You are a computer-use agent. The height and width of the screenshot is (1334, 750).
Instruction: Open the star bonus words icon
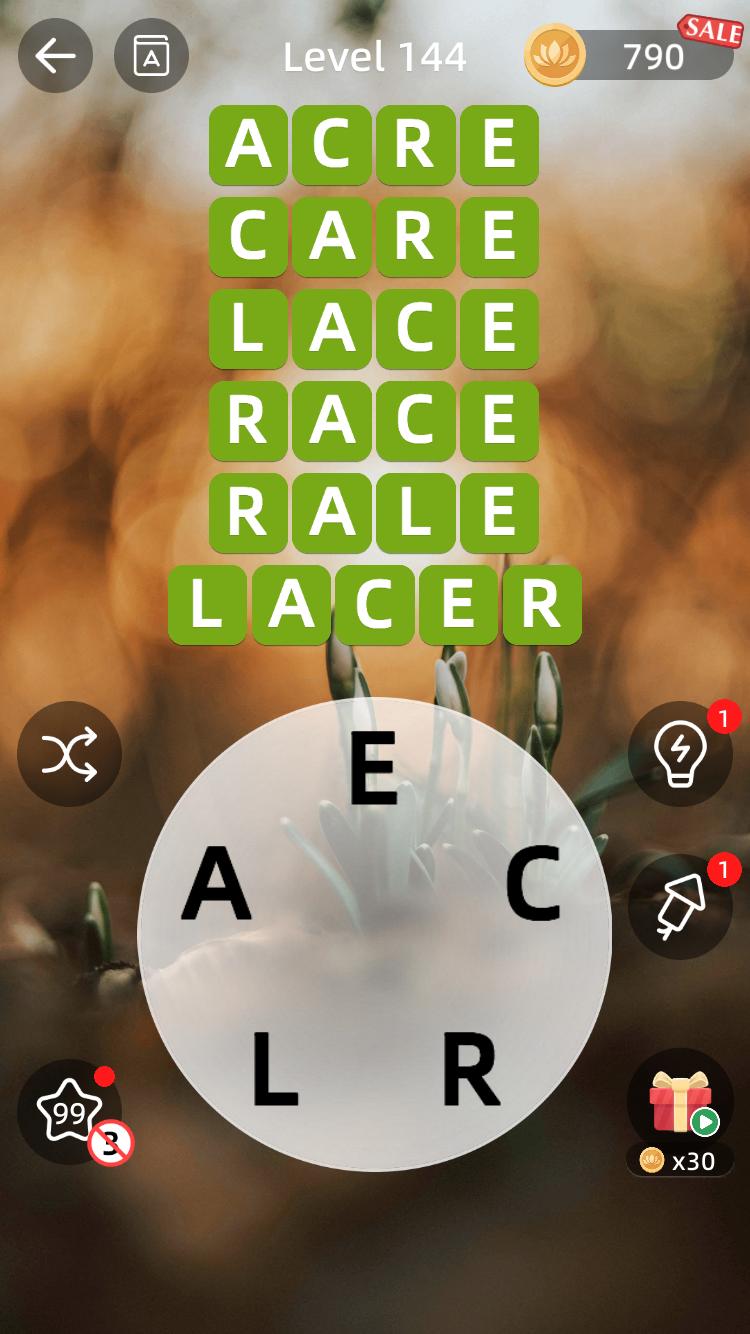coord(69,1111)
